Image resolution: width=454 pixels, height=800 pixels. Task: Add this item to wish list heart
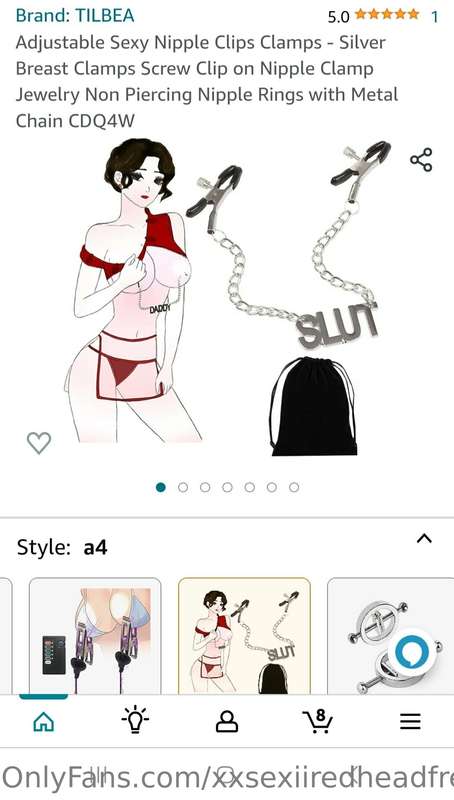click(39, 442)
